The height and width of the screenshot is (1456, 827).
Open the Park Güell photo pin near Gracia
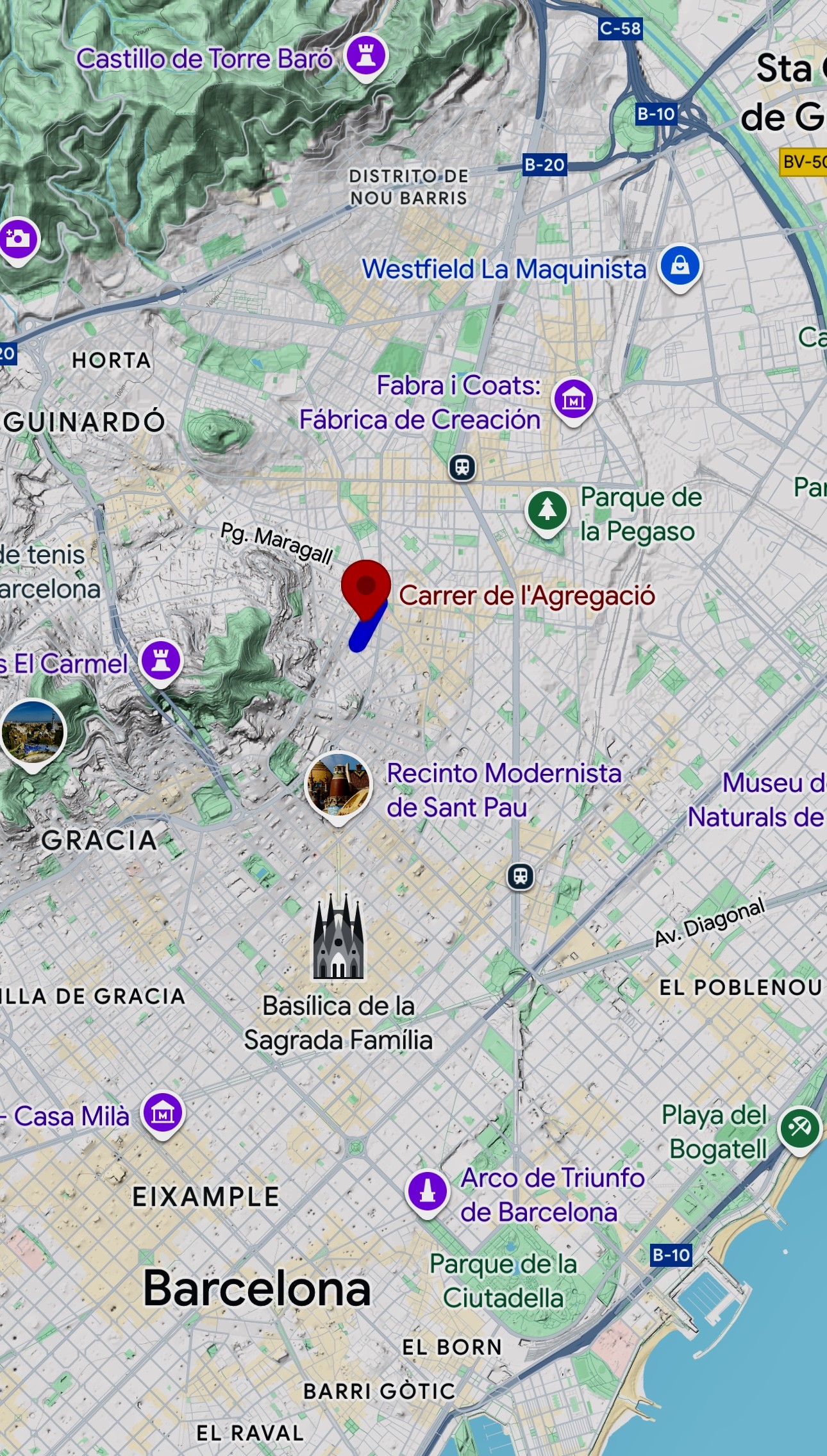(x=32, y=733)
